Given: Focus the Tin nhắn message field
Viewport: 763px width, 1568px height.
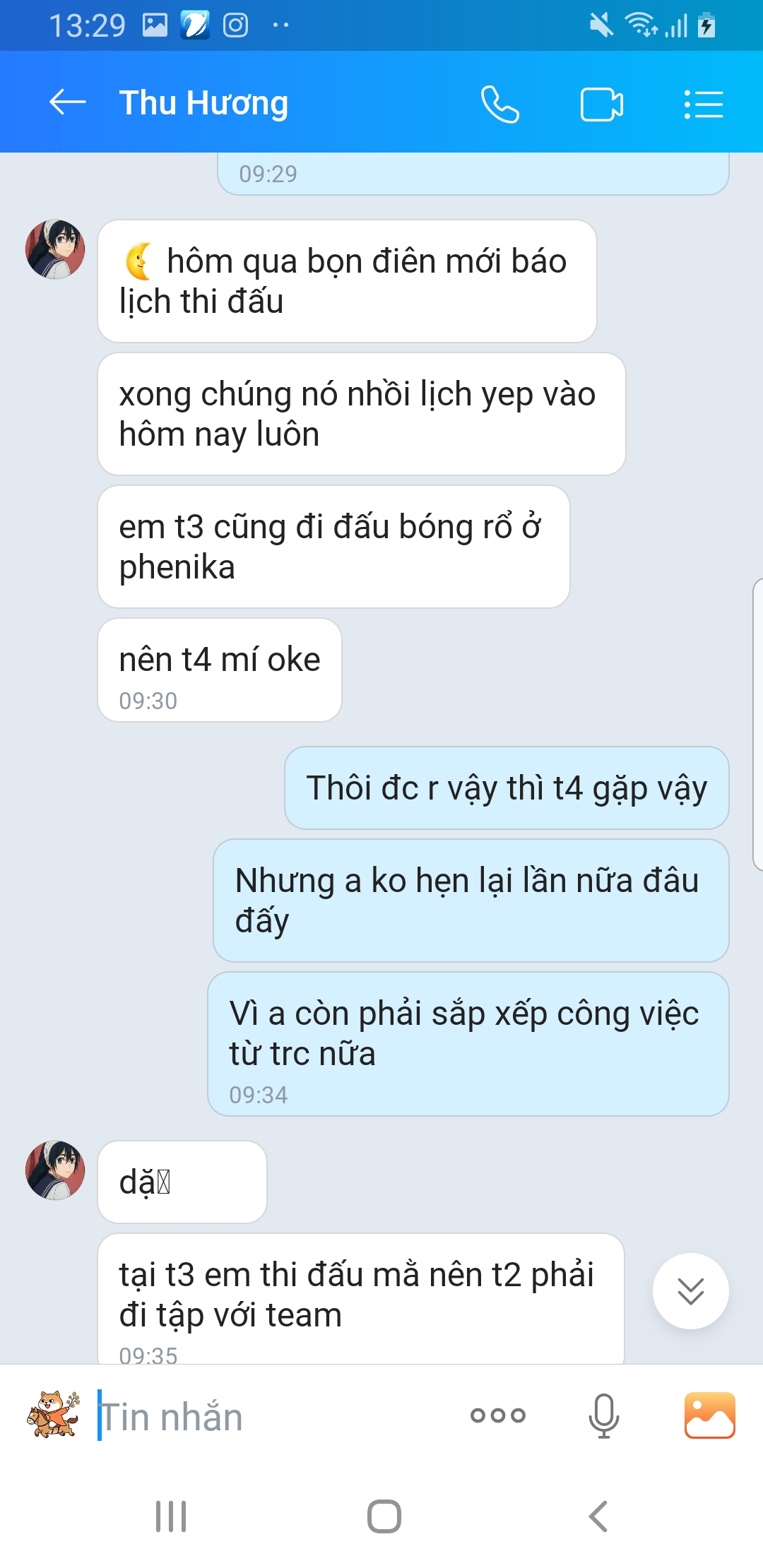Looking at the screenshot, I should (x=276, y=1416).
